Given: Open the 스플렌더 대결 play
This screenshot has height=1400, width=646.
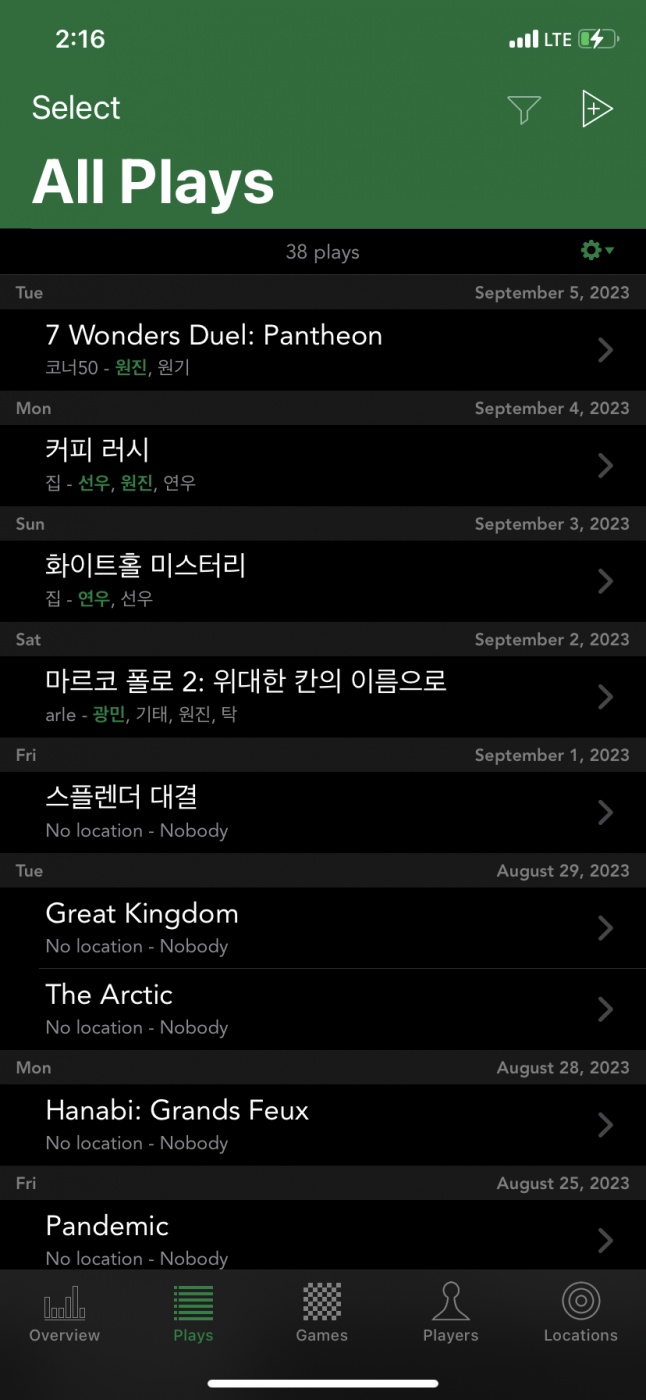Looking at the screenshot, I should (x=322, y=812).
